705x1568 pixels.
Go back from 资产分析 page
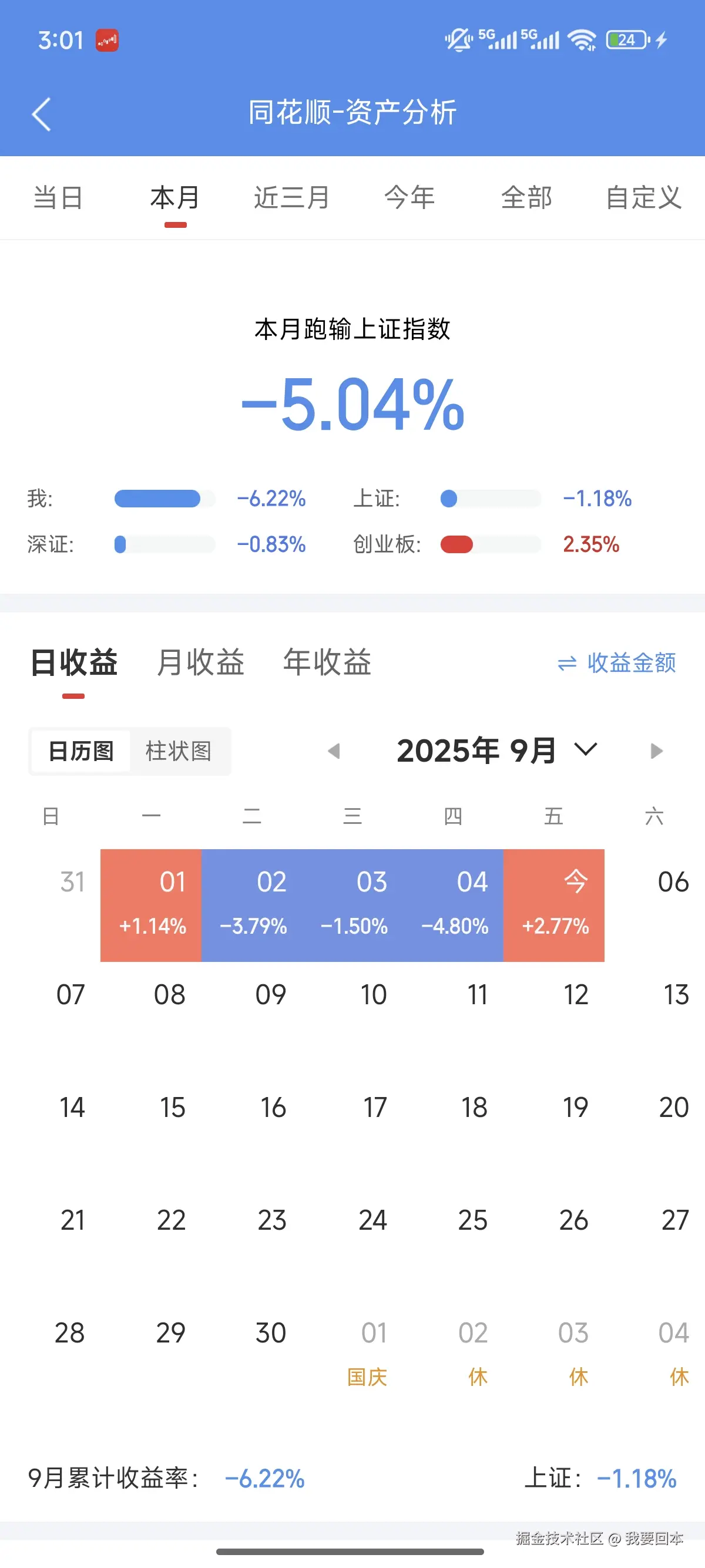[x=41, y=114]
